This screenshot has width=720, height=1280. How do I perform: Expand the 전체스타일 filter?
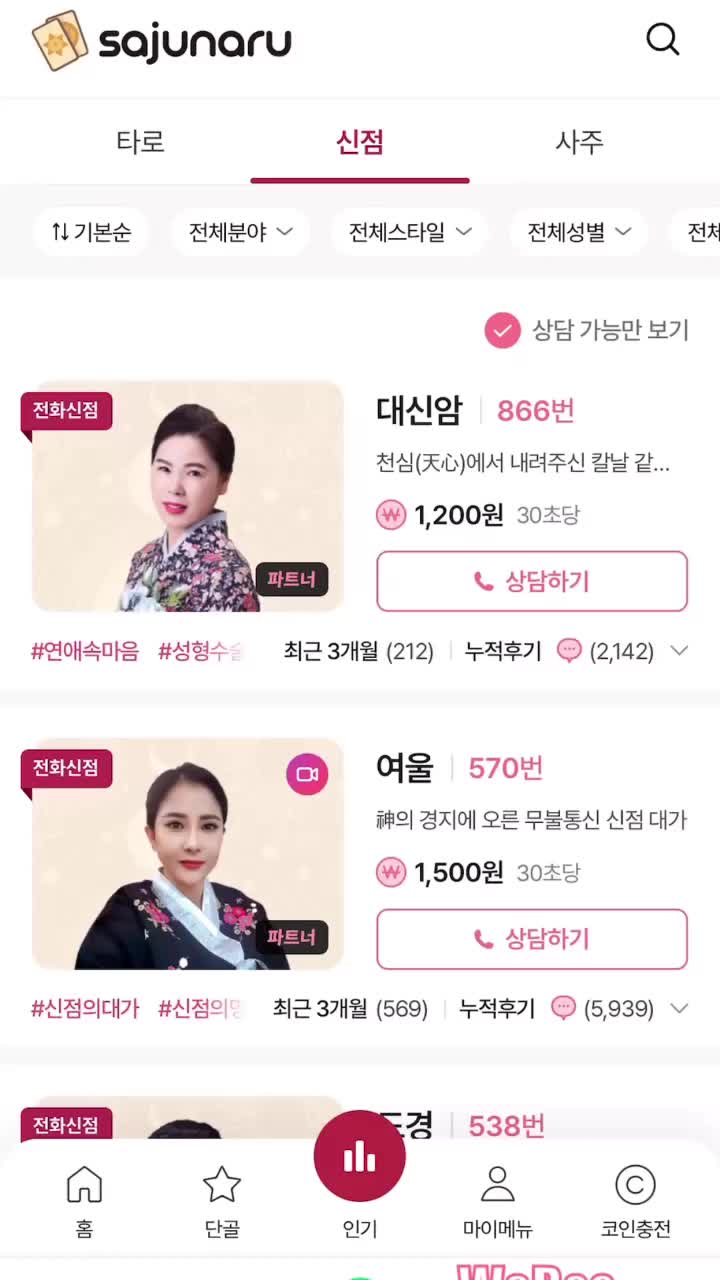[409, 232]
